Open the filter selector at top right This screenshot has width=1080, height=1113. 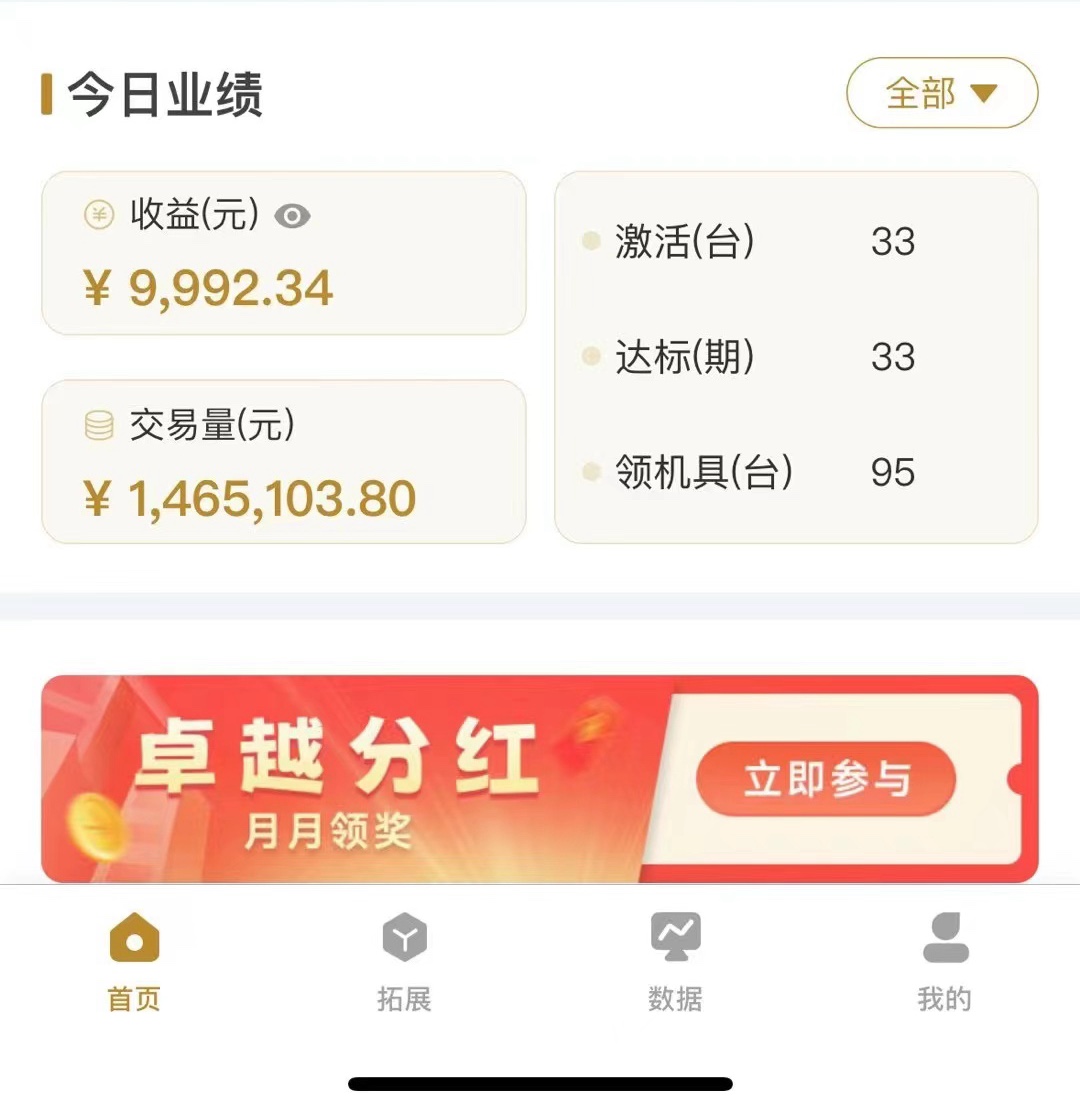pyautogui.click(x=942, y=93)
